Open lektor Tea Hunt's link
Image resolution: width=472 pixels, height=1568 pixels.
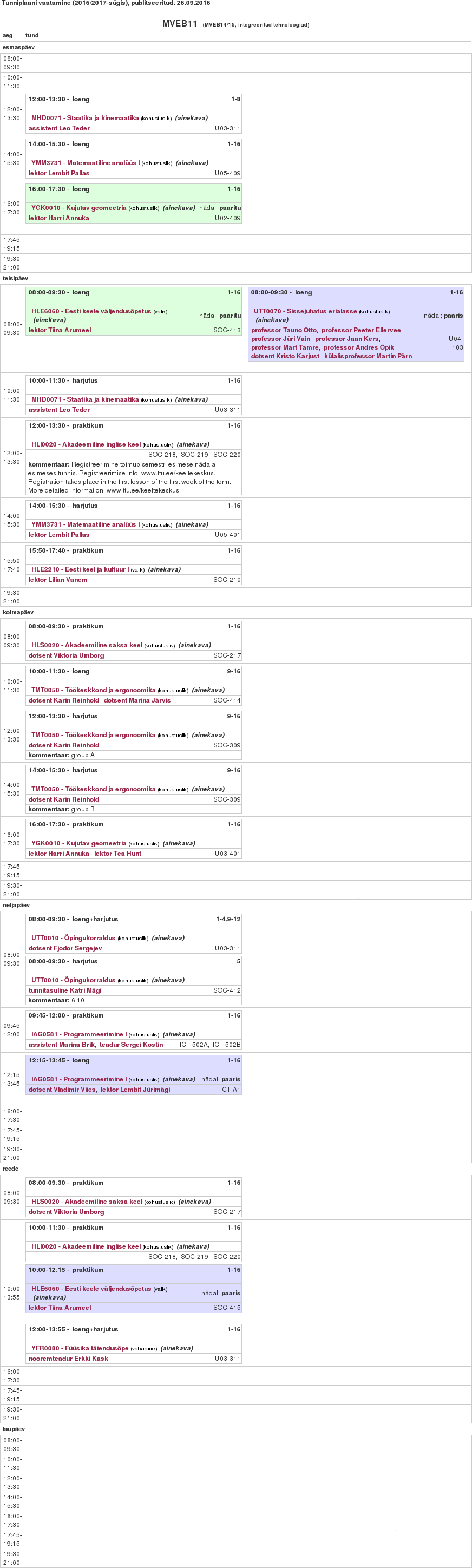click(x=117, y=854)
